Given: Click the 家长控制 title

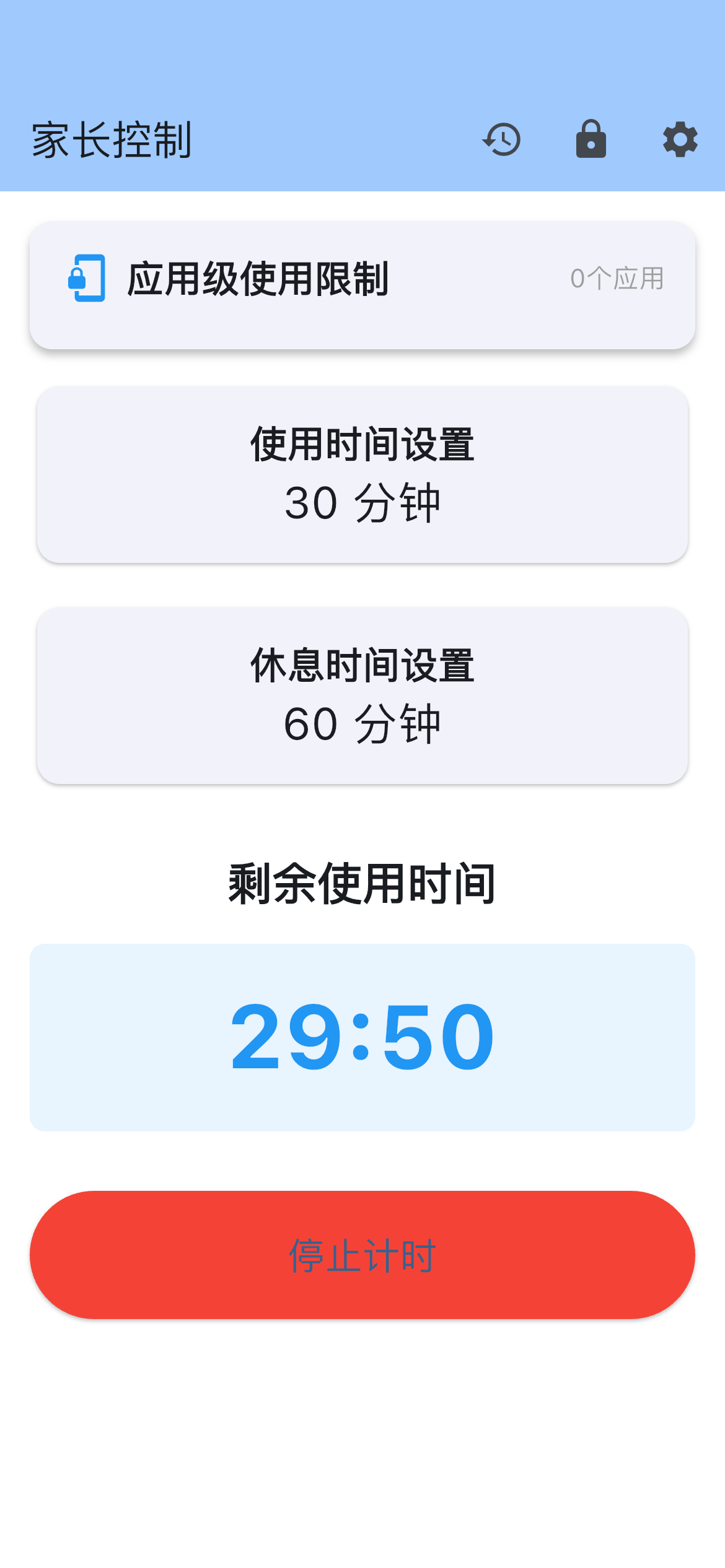Looking at the screenshot, I should pyautogui.click(x=112, y=139).
